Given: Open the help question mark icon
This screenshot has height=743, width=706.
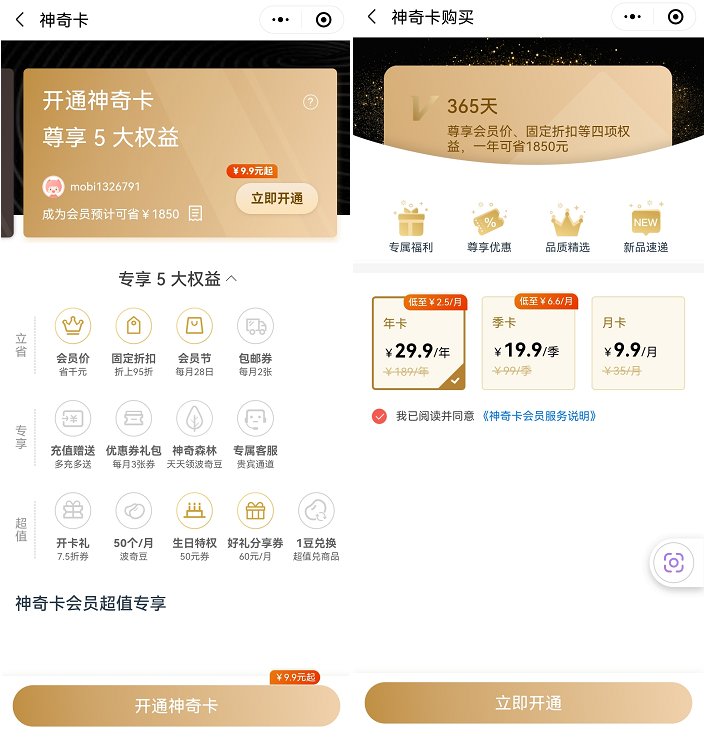Looking at the screenshot, I should tap(310, 102).
